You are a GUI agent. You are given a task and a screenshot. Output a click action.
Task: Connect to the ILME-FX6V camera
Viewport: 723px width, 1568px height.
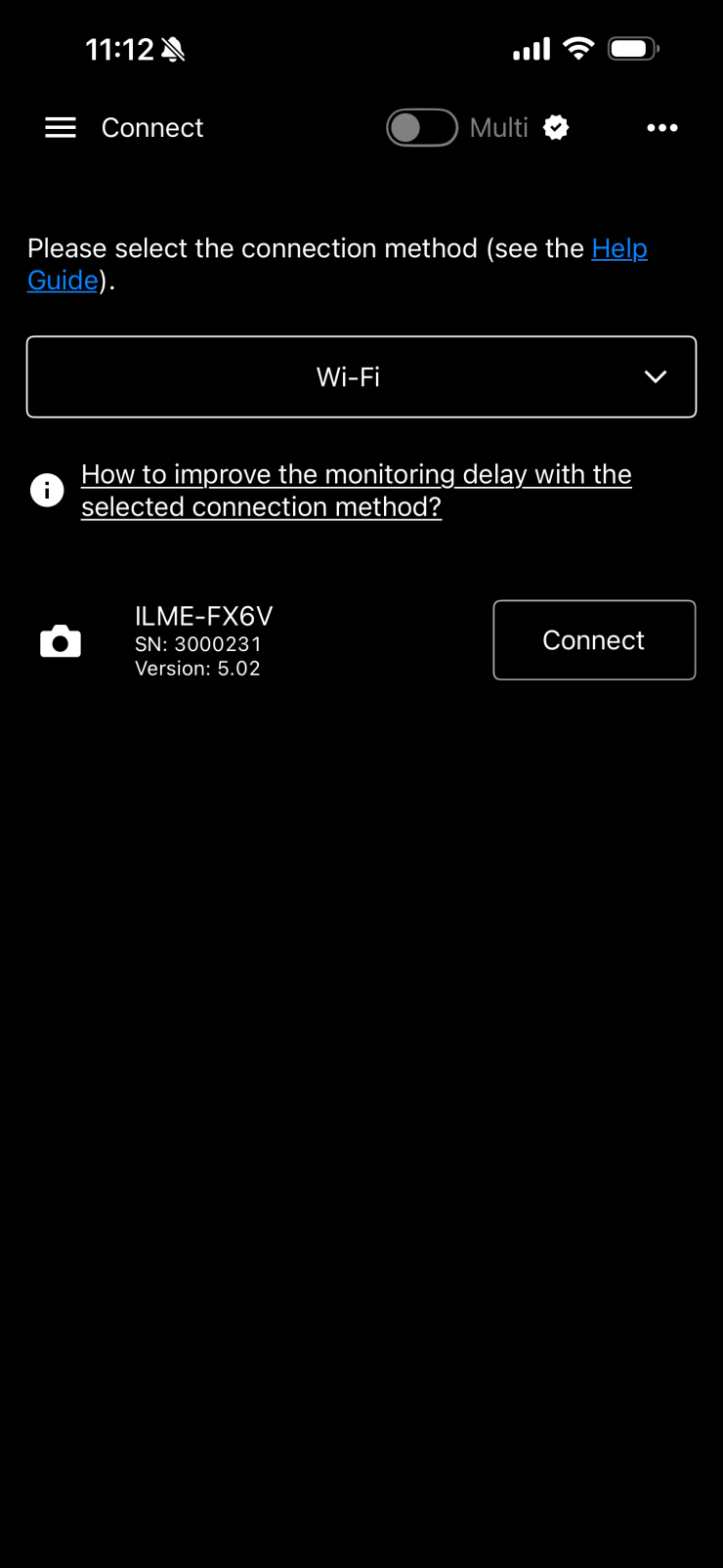point(593,640)
